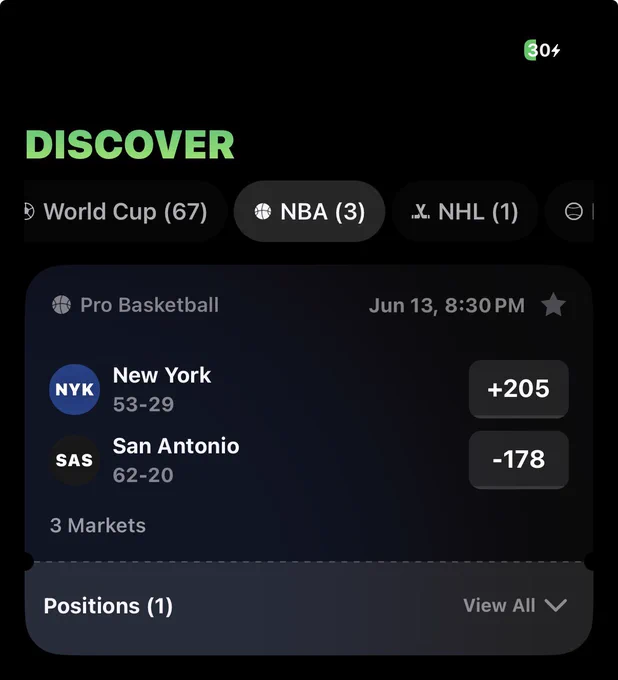Switch to the NHL (1) chip
This screenshot has width=618, height=680.
(x=464, y=212)
